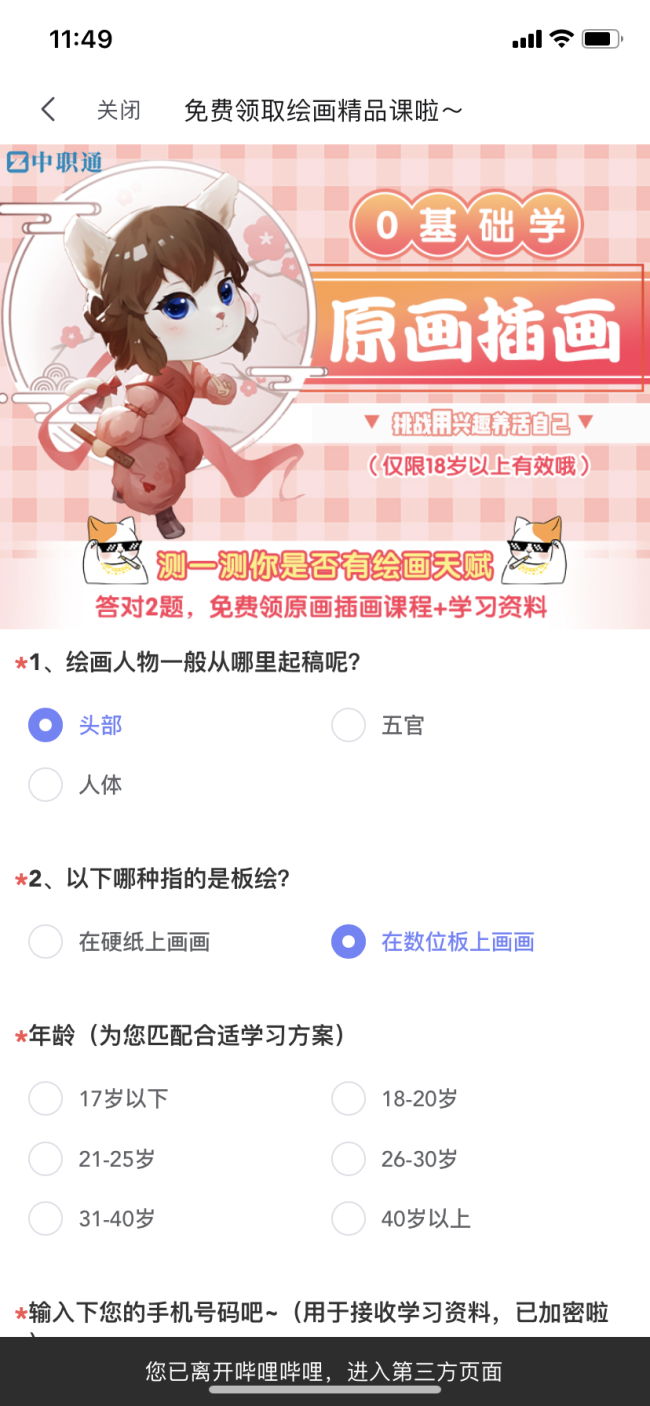Screen dimensions: 650x1406
Task: Select age range 17岁以下
Action: (x=46, y=1099)
